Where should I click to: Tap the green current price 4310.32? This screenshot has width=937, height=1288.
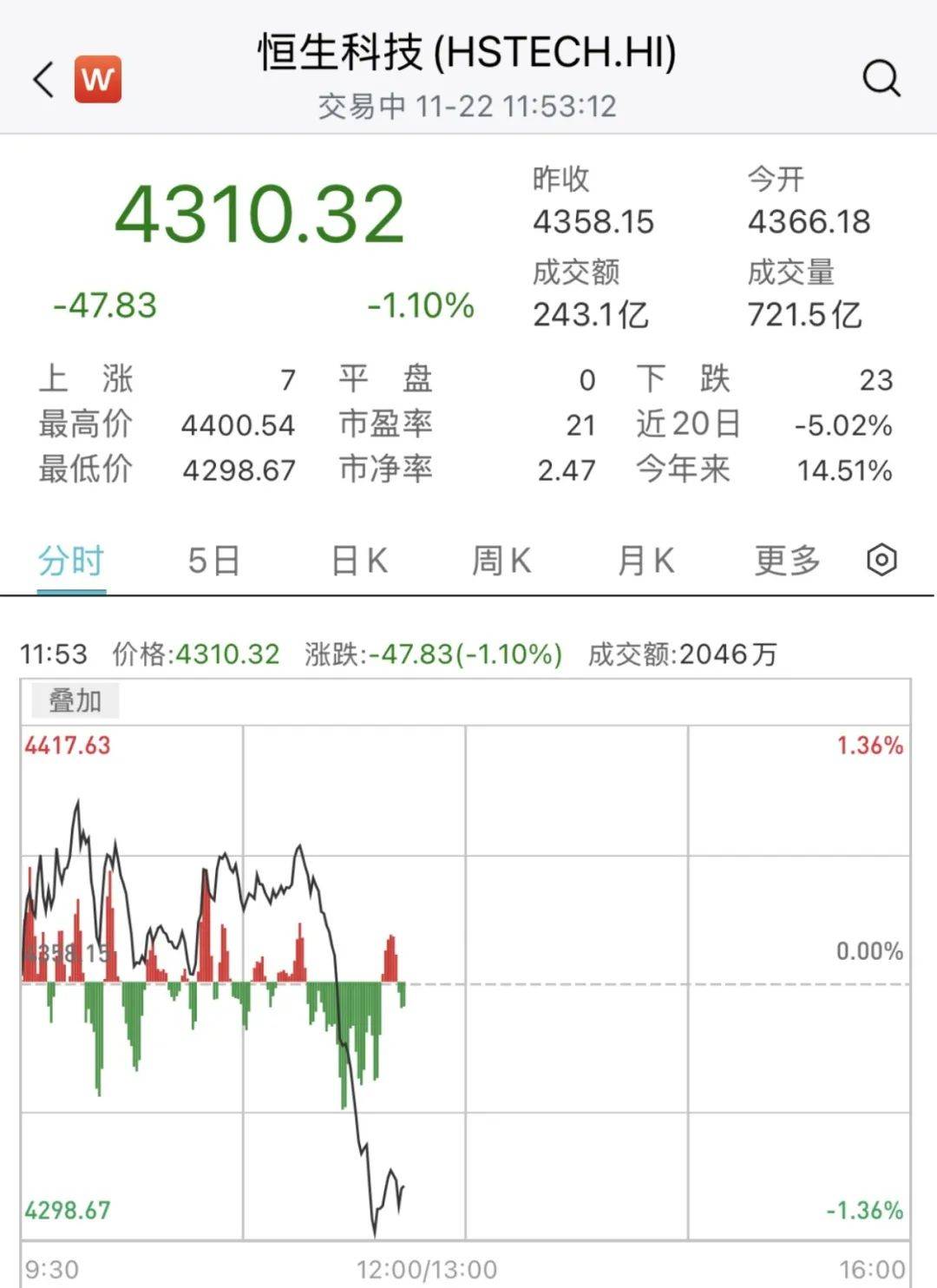[x=262, y=215]
